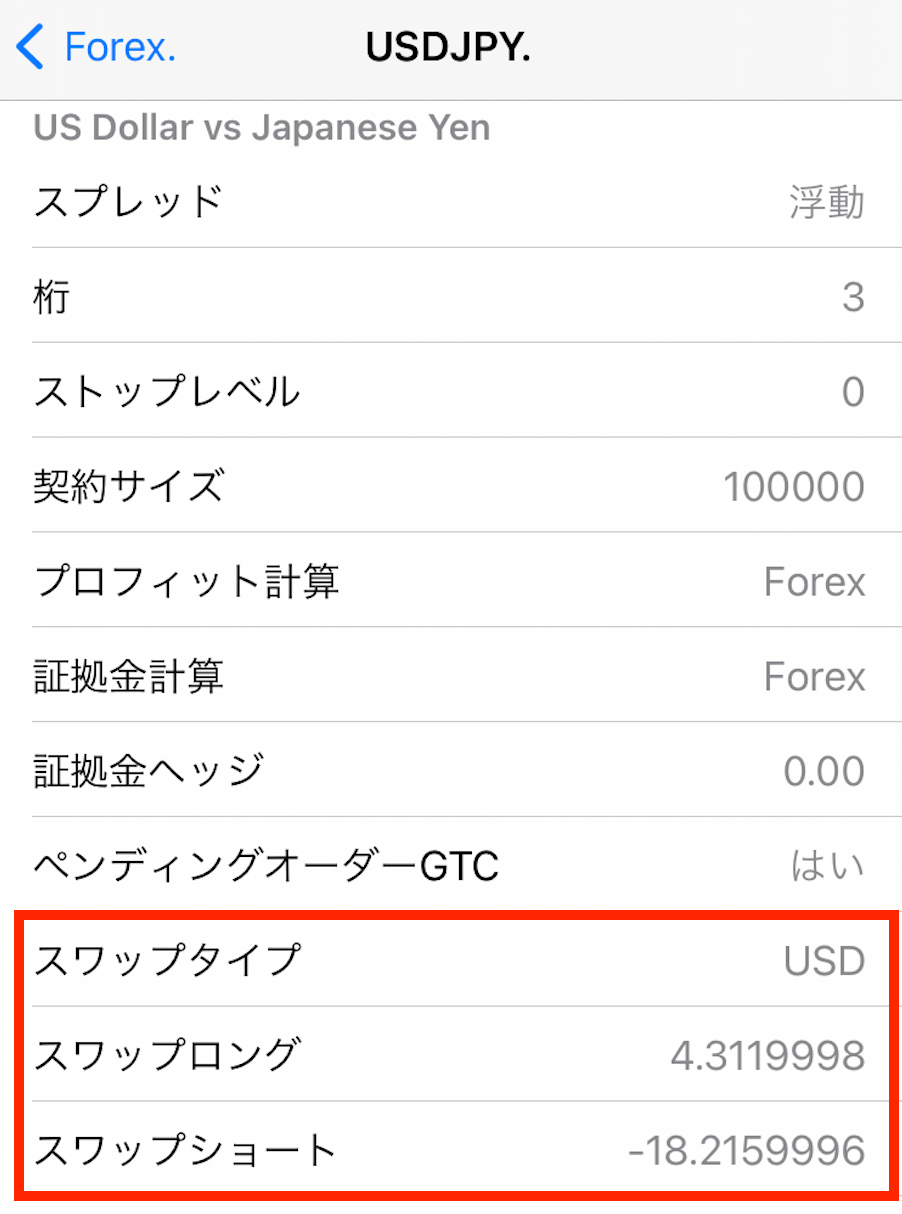Screen dimensions: 902x1214
Task: Tap the blue back chevron icon
Action: tap(27, 46)
